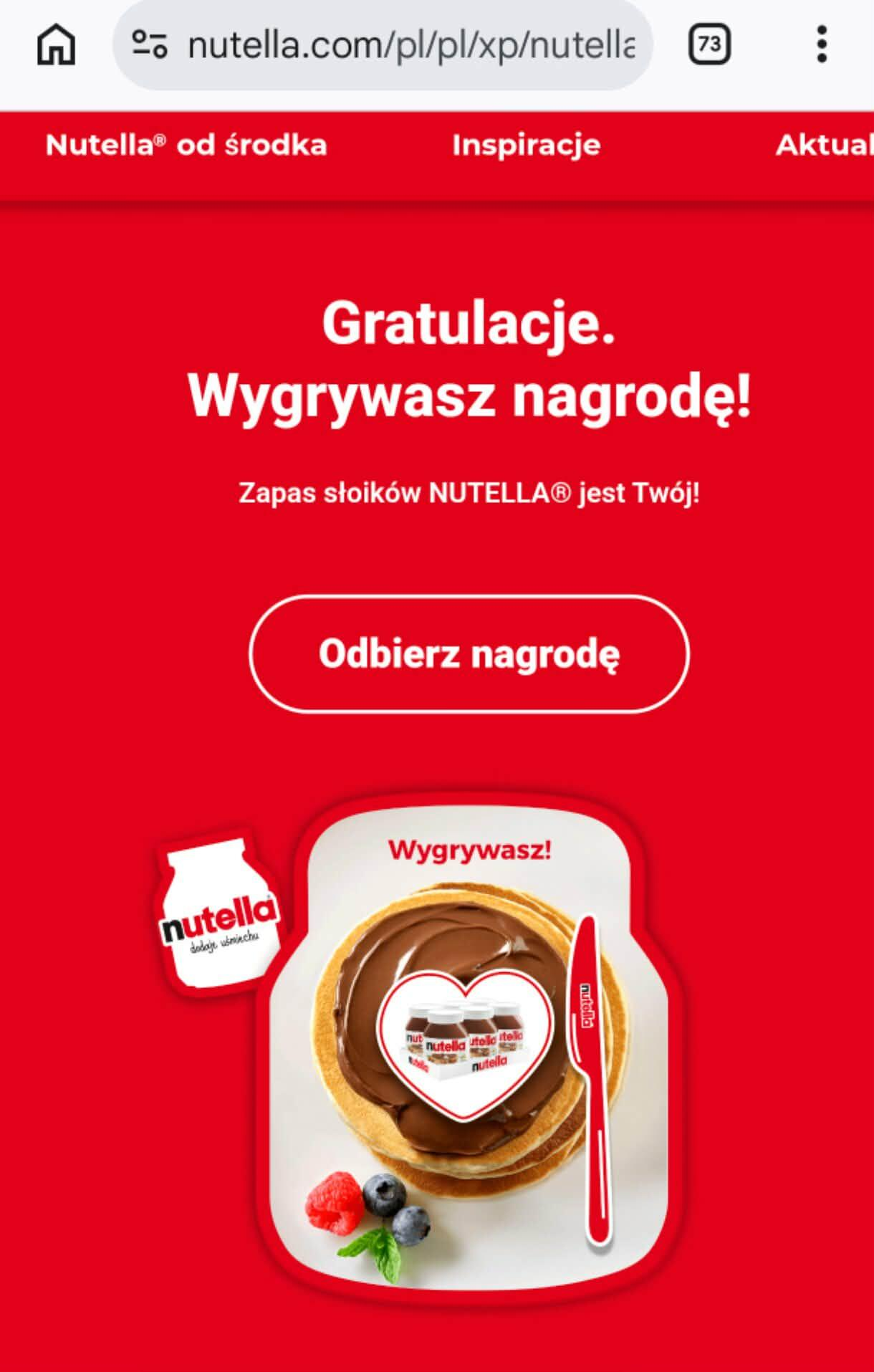Open the tab switcher showing 73 tabs
Image resolution: width=874 pixels, height=1372 pixels.
coord(709,44)
